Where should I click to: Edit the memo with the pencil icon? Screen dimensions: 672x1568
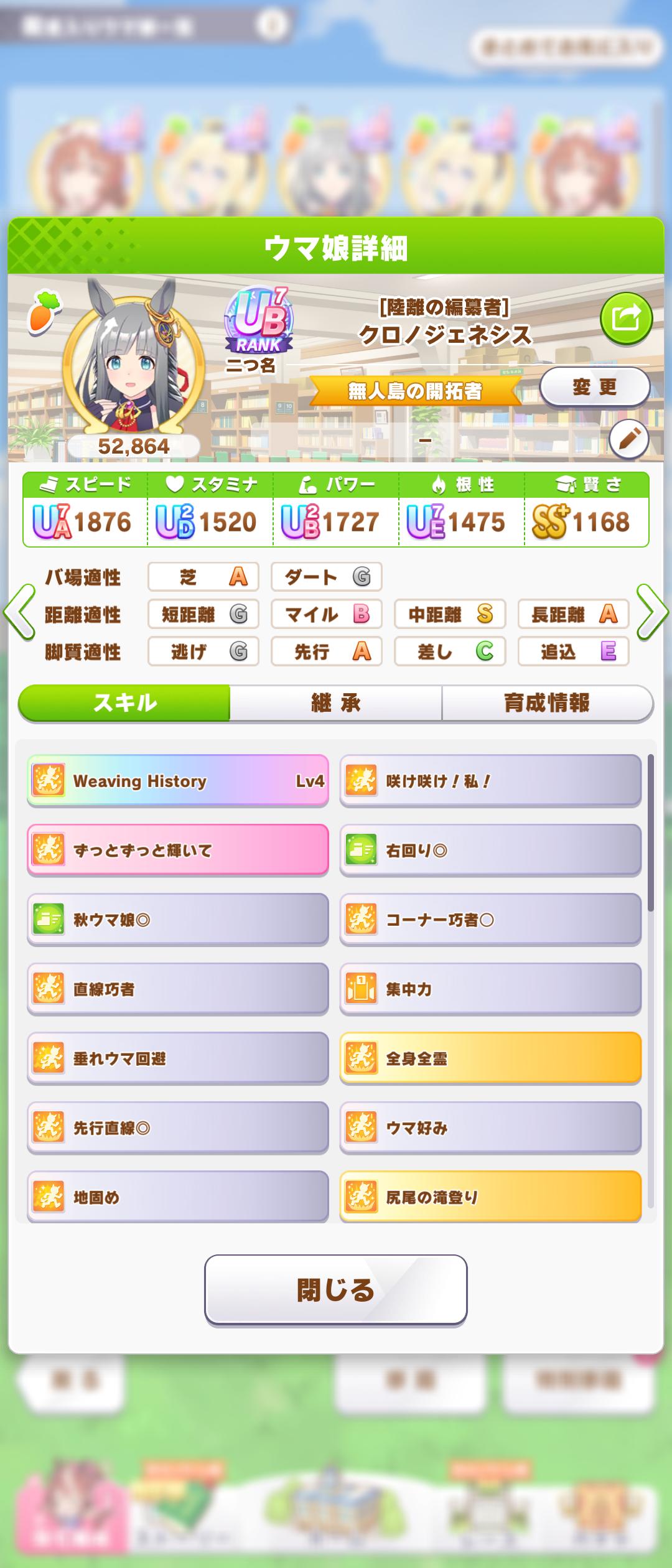pyautogui.click(x=628, y=439)
